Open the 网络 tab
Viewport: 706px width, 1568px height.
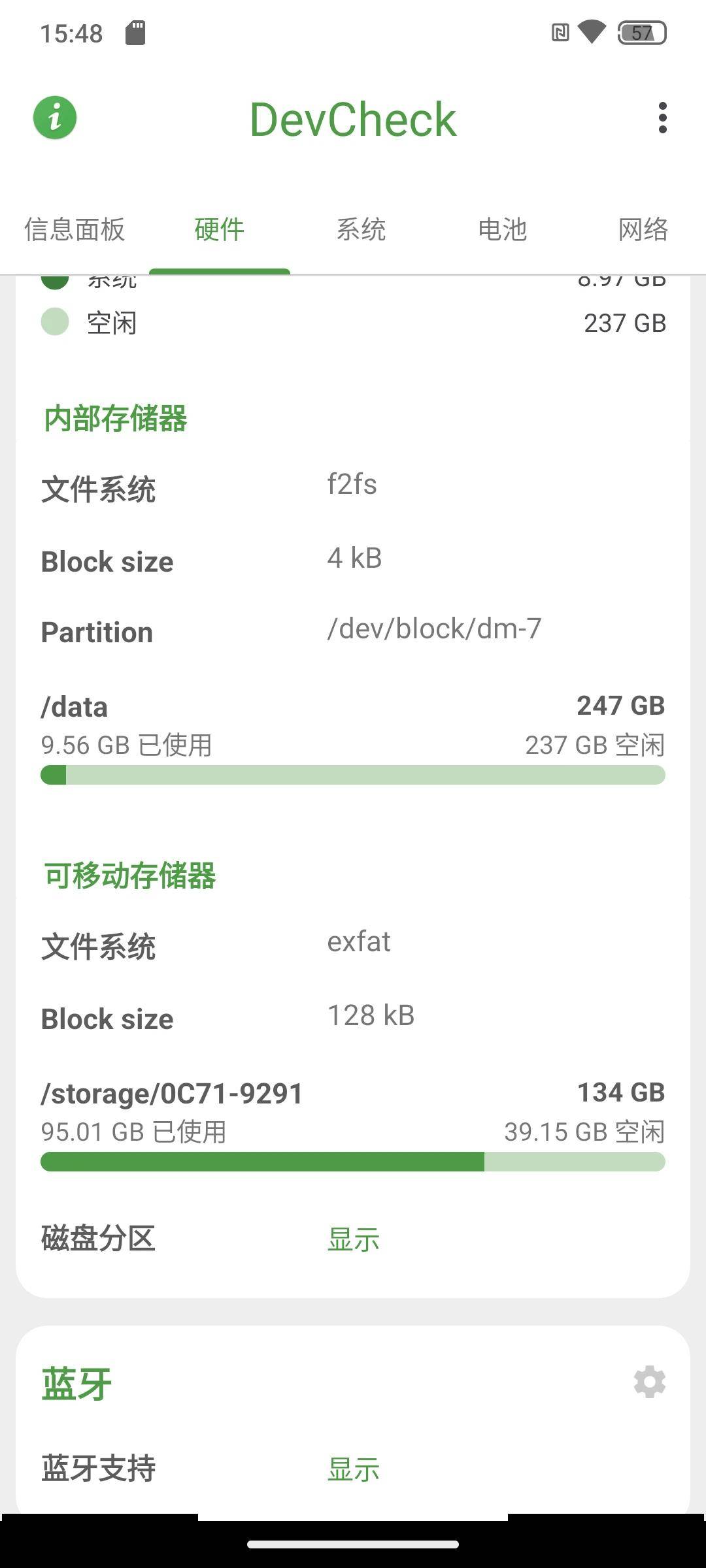643,229
